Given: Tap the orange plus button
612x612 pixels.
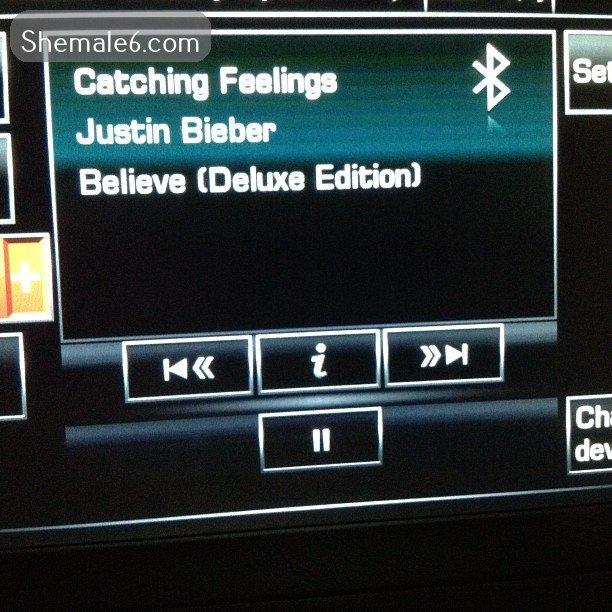Looking at the screenshot, I should [24, 279].
